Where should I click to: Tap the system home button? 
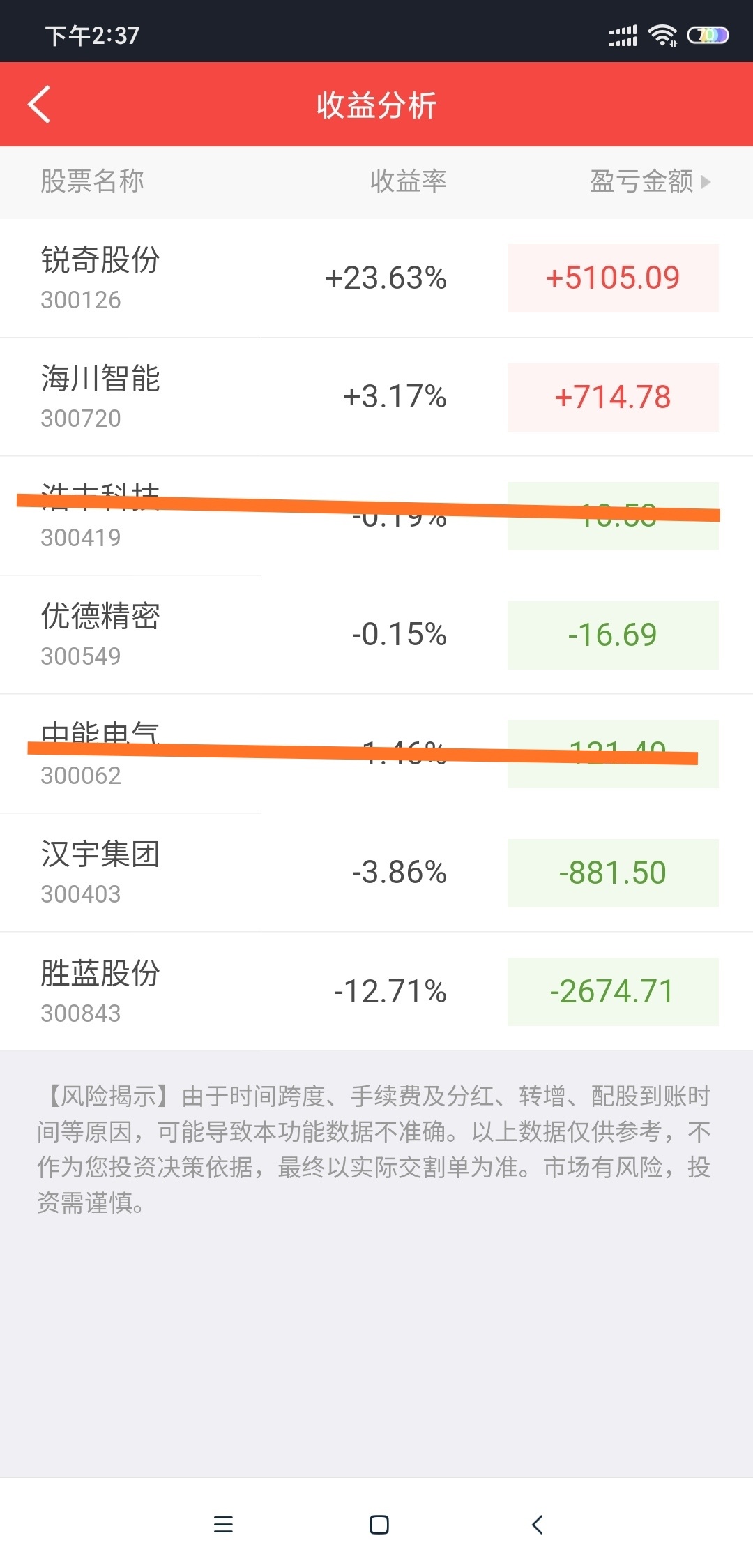pyautogui.click(x=379, y=1525)
